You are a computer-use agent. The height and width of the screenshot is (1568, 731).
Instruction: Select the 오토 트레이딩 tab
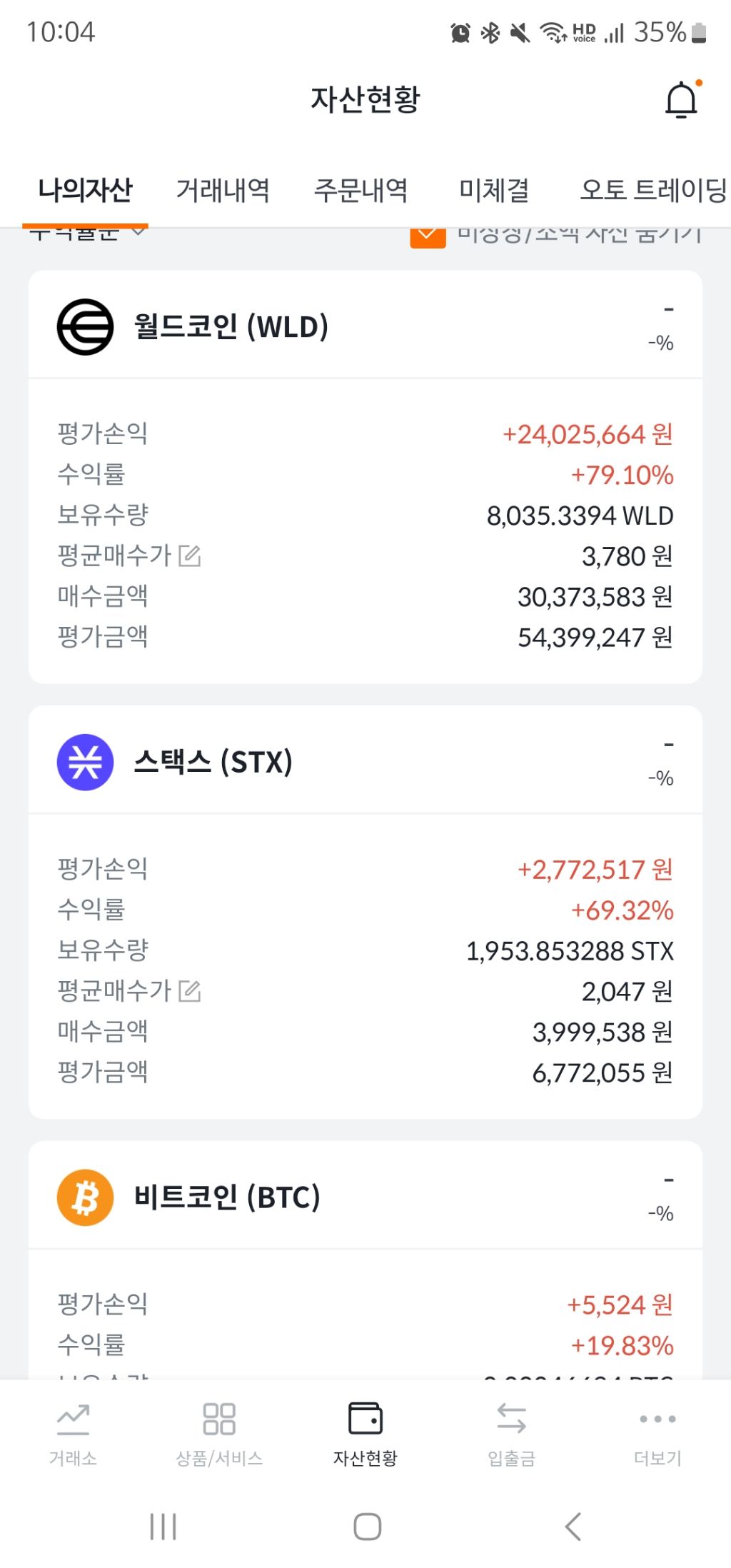[652, 190]
